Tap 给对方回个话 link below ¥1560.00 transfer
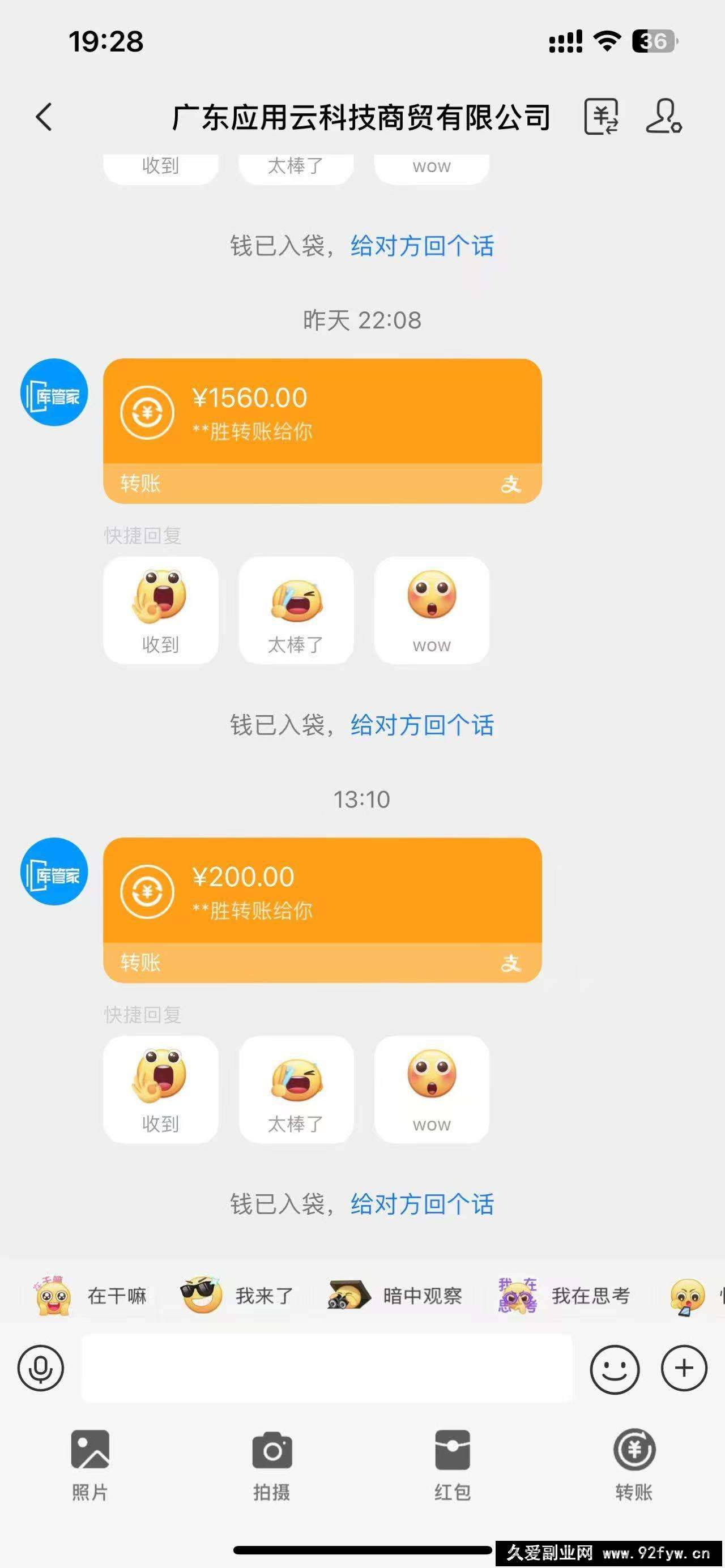The width and height of the screenshot is (725, 1568). [x=422, y=725]
